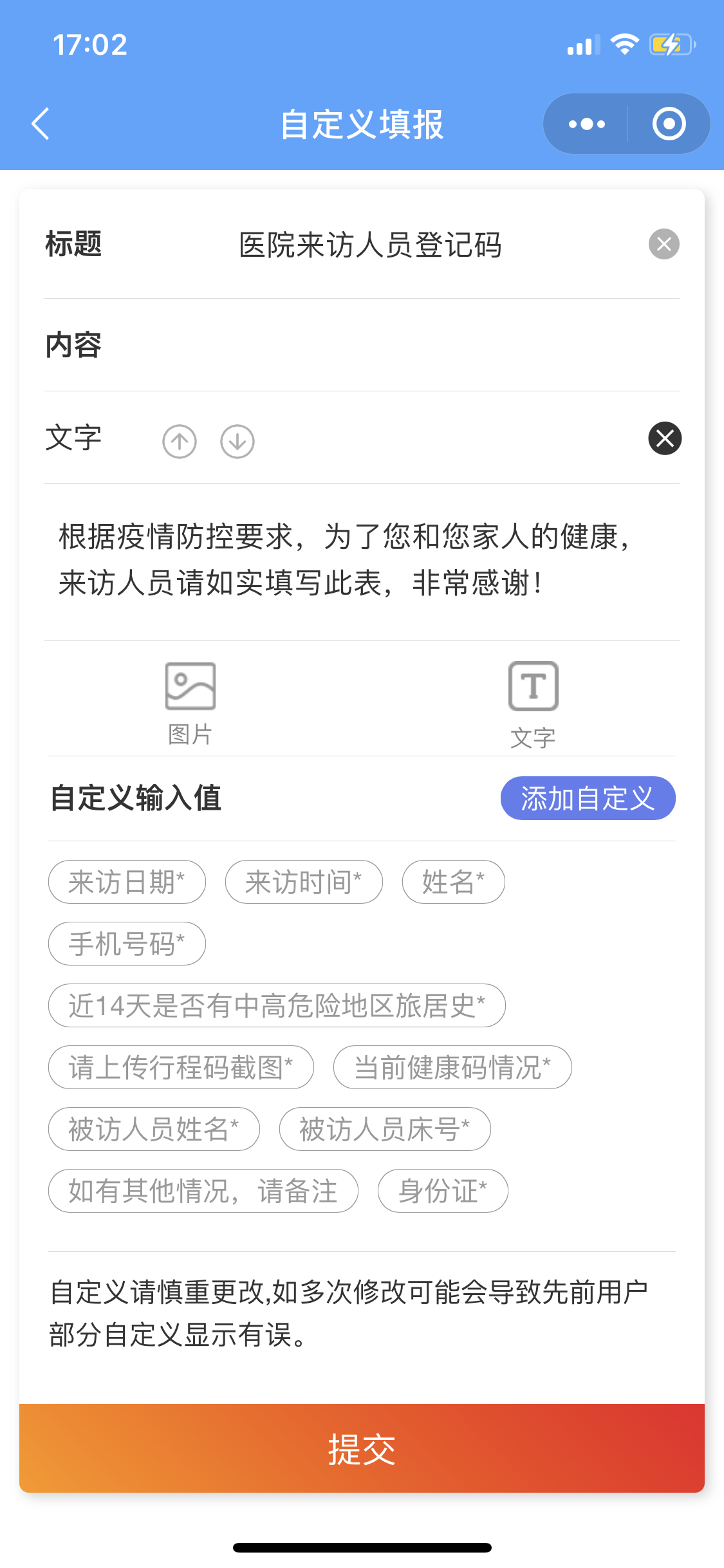Open the 身份证 custom field

click(x=443, y=1191)
